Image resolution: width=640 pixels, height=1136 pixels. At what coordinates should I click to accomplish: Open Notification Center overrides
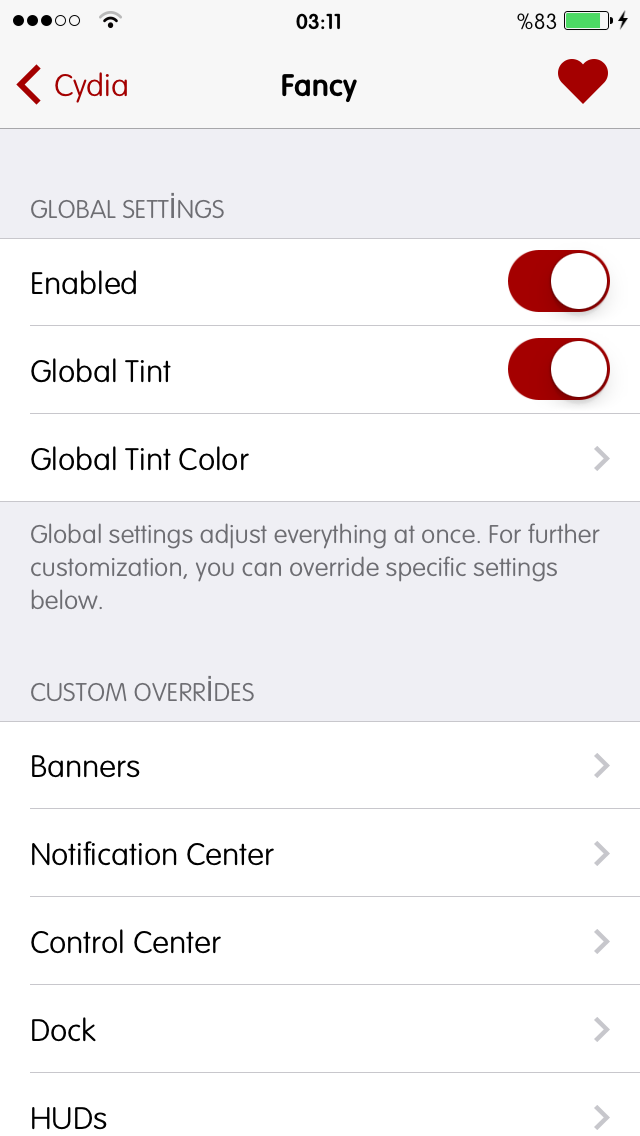(x=320, y=853)
